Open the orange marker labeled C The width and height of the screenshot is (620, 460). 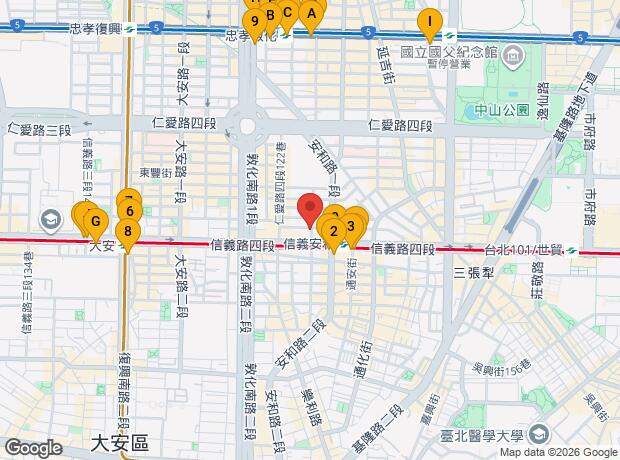(287, 15)
